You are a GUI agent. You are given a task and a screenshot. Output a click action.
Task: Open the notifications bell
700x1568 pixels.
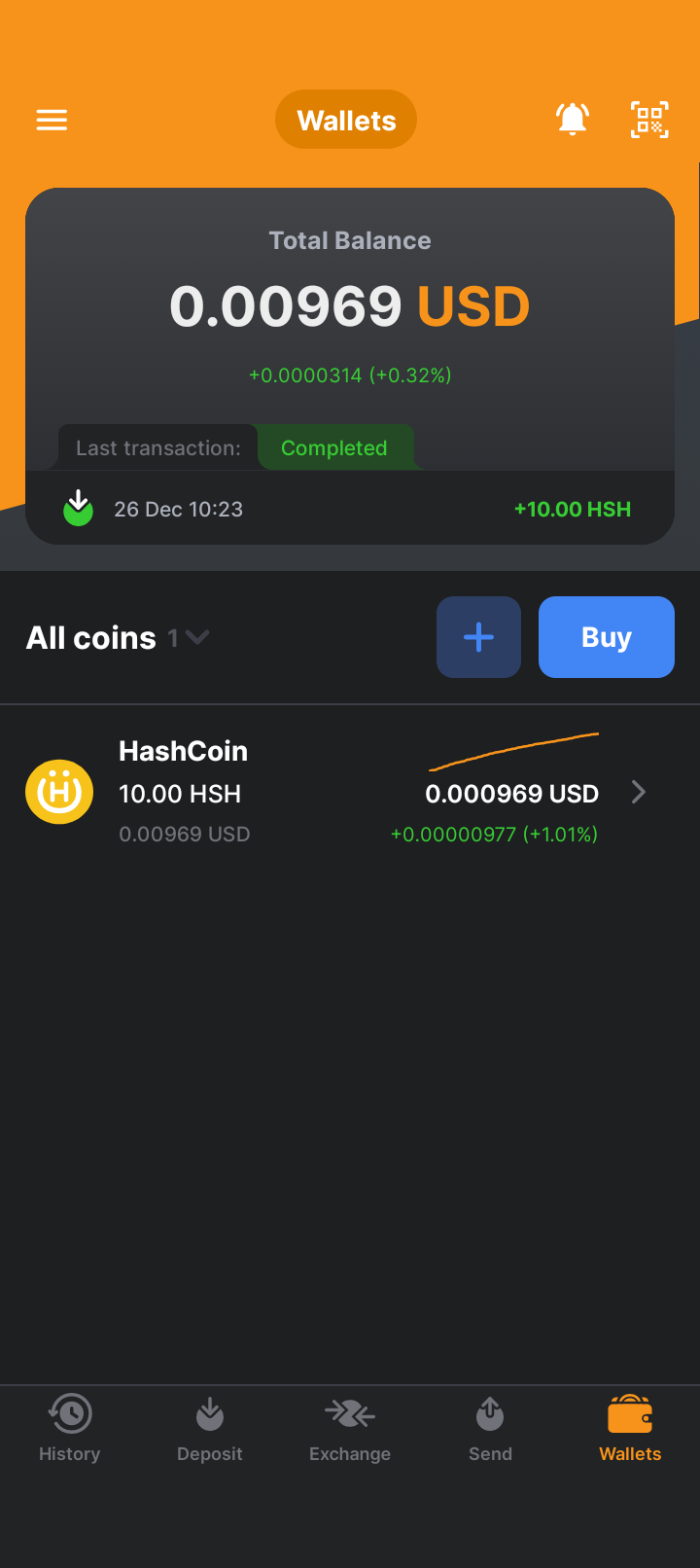(573, 120)
